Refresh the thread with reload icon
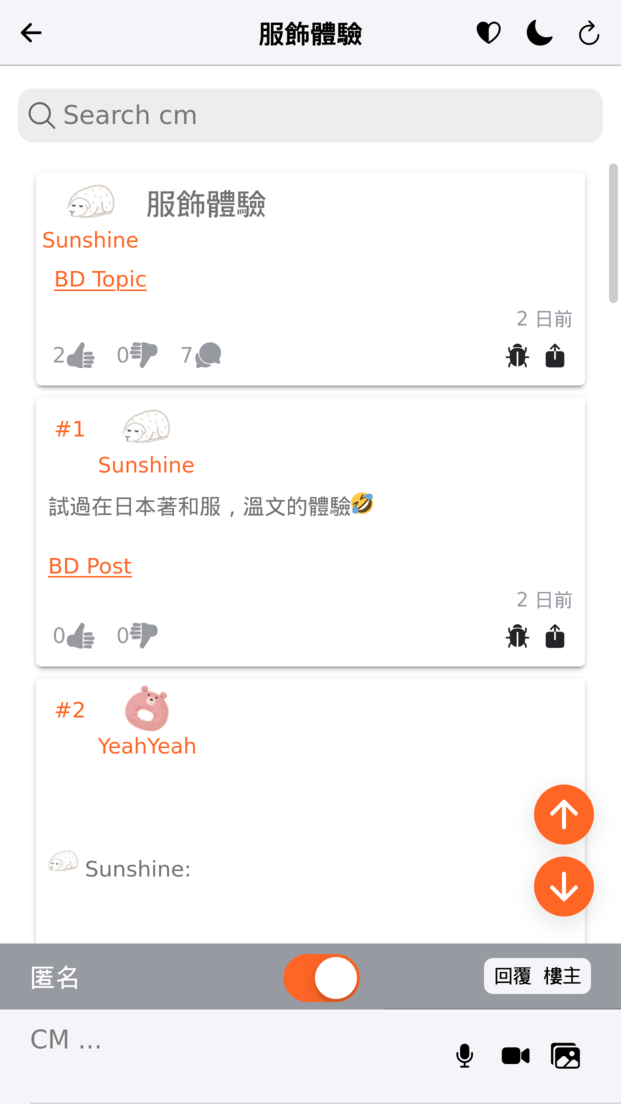The height and width of the screenshot is (1104, 621). point(589,33)
